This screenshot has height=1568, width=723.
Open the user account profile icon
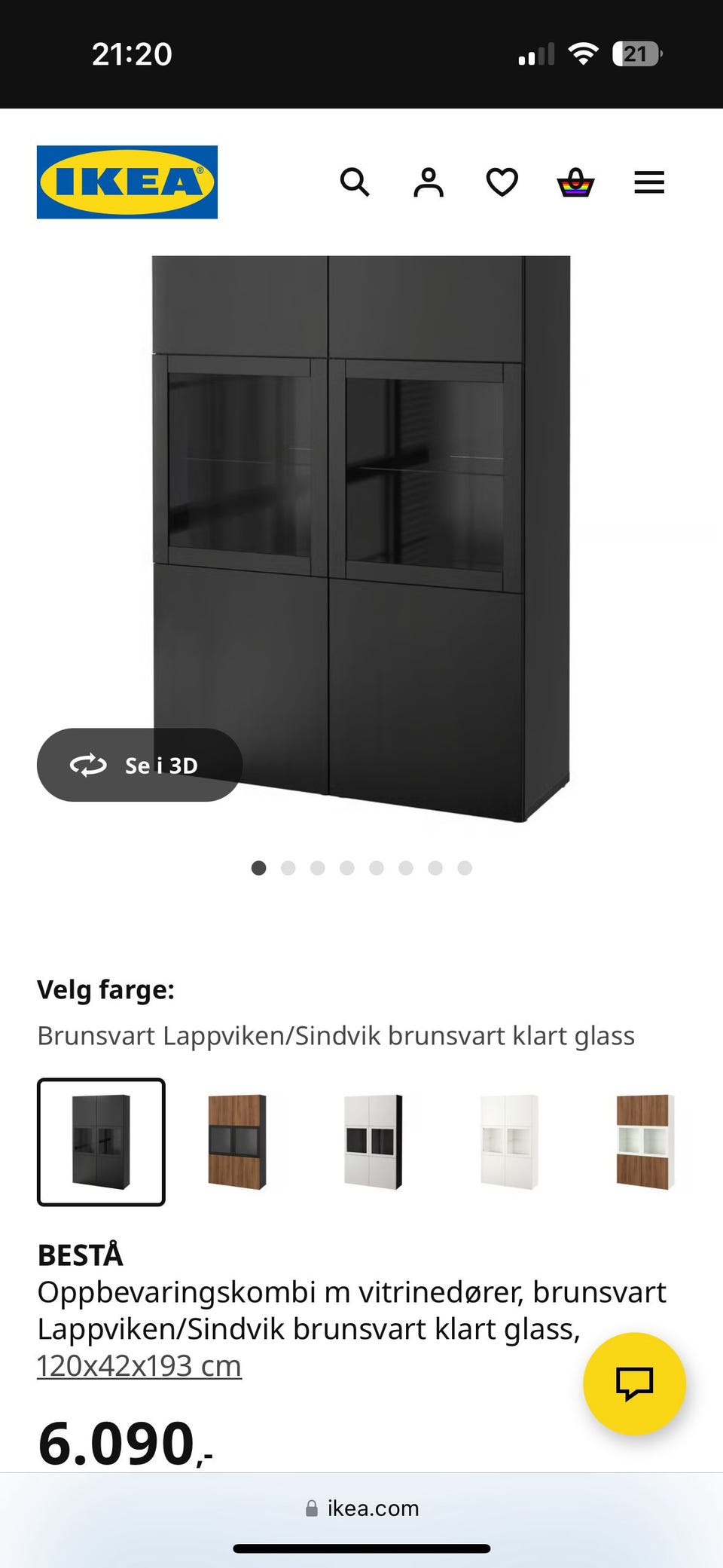tap(429, 182)
